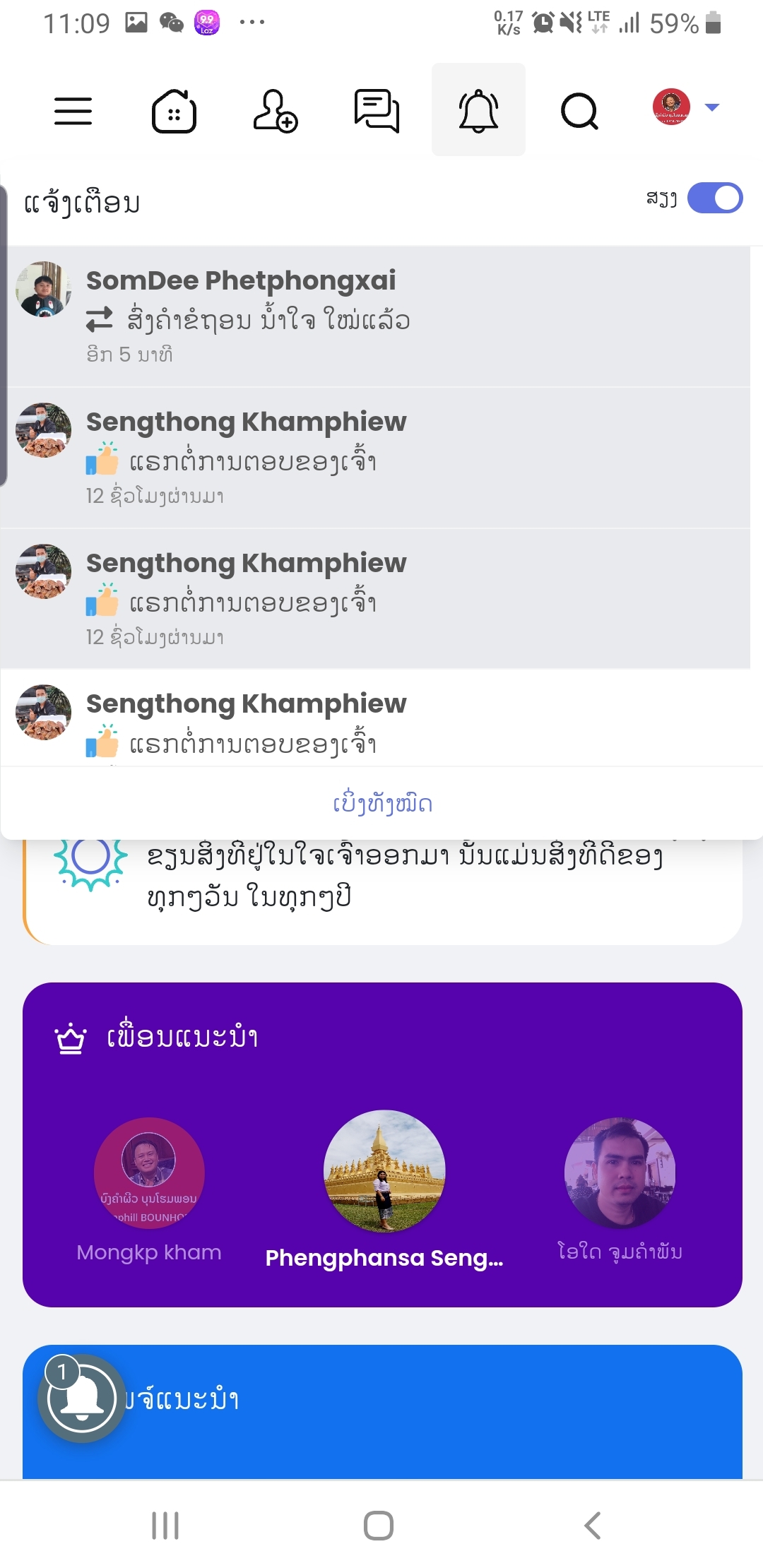This screenshot has height=1568, width=763.
Task: Go back with the system back button
Action: (x=592, y=1526)
